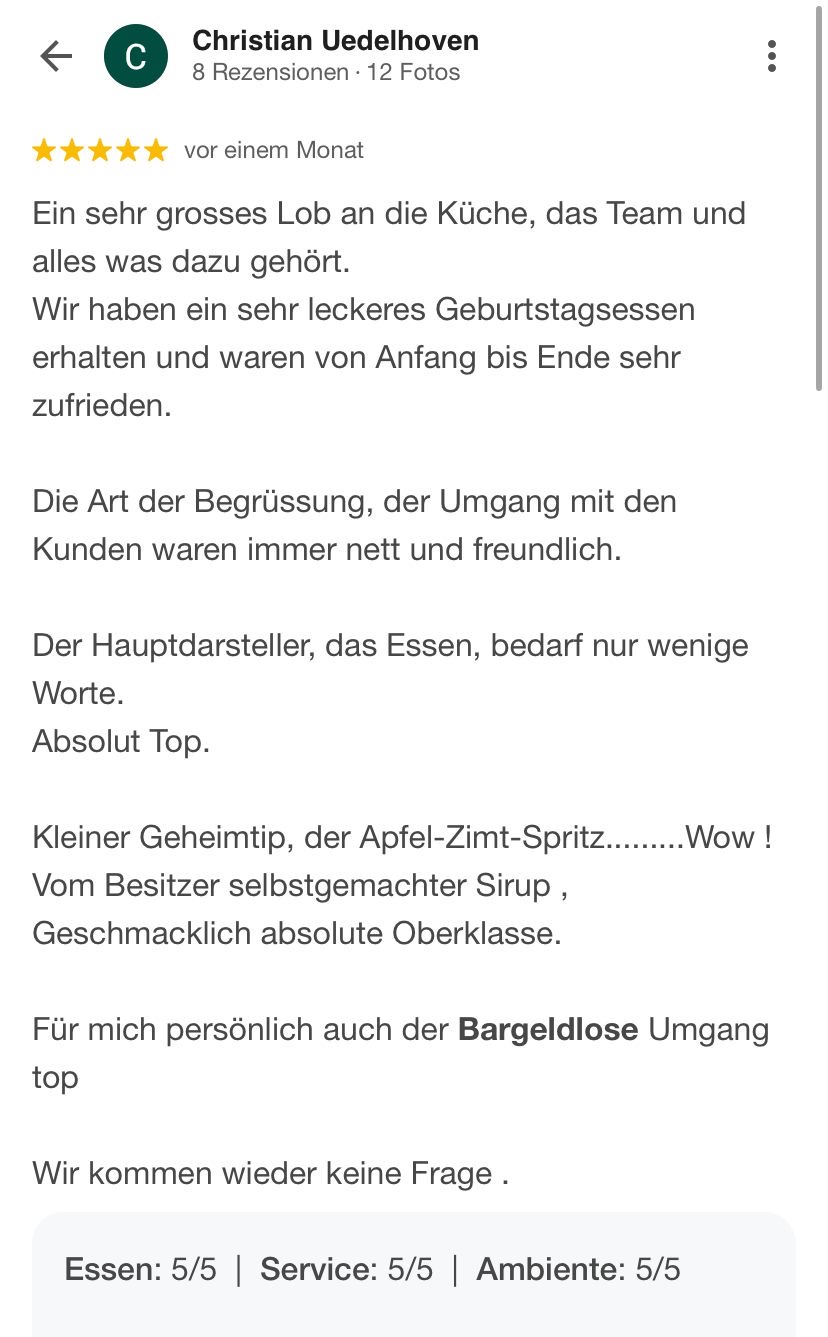The height and width of the screenshot is (1337, 828).
Task: Go back using the arrow icon
Action: (56, 56)
